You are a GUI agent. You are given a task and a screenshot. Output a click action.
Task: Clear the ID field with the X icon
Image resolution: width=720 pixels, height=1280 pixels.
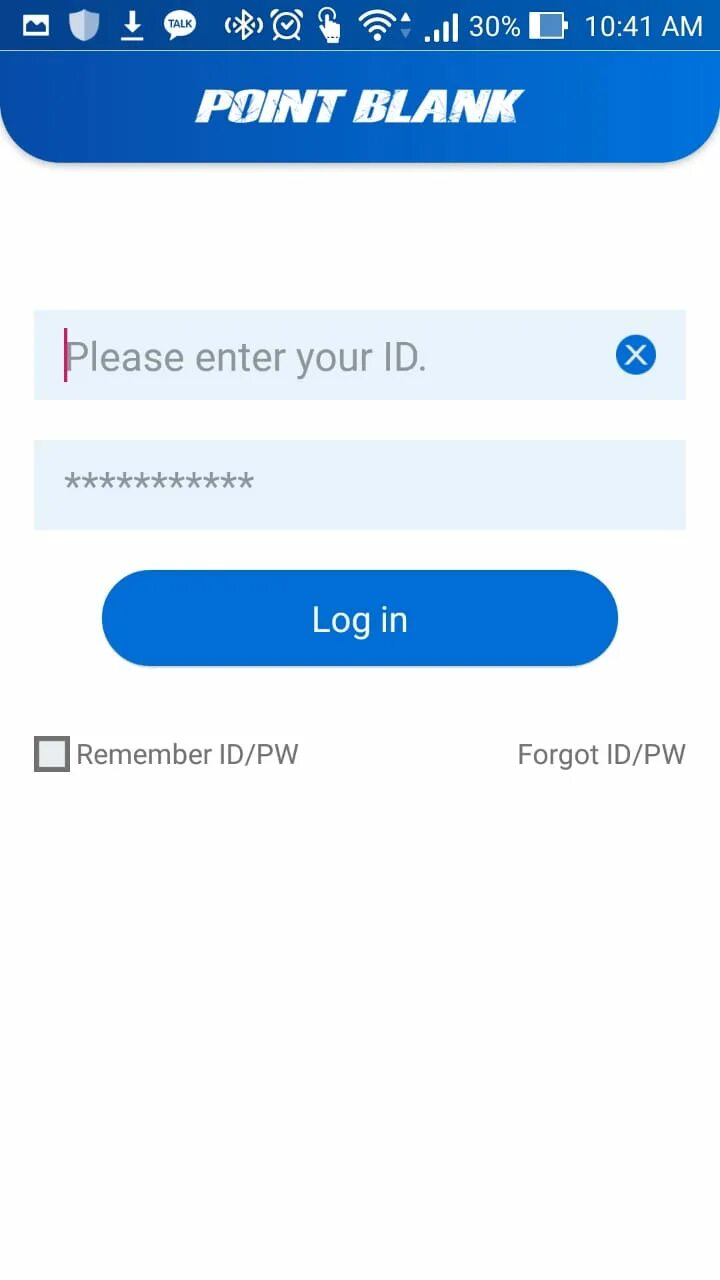pyautogui.click(x=636, y=355)
